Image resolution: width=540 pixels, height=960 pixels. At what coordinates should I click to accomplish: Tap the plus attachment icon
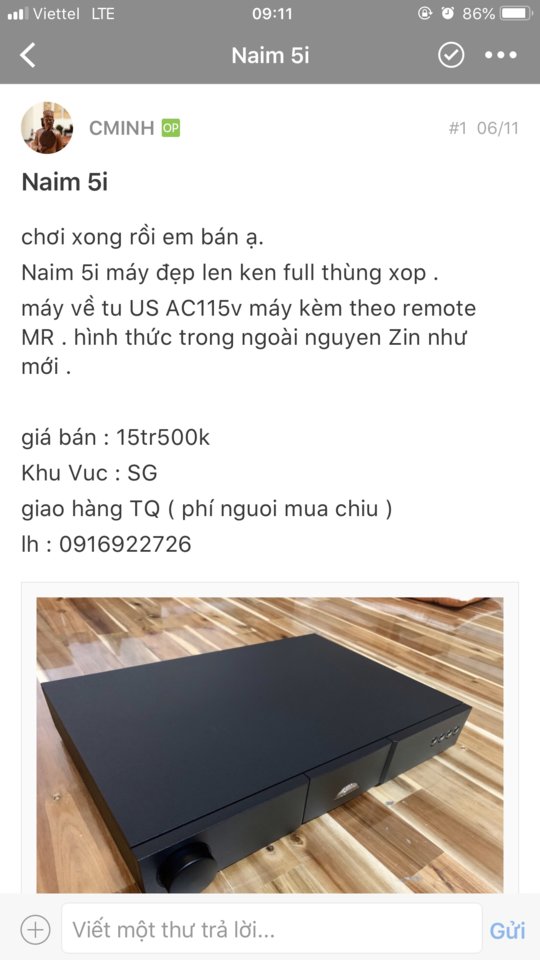35,930
